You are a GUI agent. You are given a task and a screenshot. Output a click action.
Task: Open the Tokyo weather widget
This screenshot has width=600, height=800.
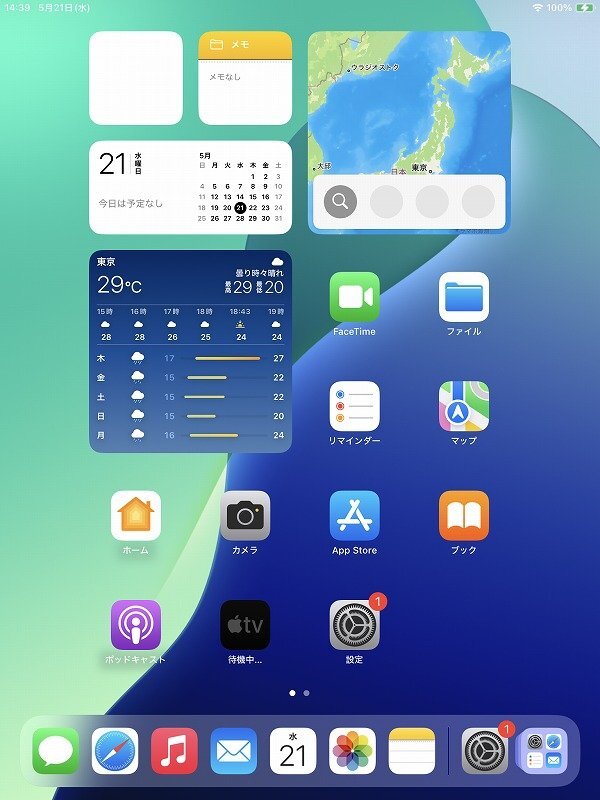(190, 350)
